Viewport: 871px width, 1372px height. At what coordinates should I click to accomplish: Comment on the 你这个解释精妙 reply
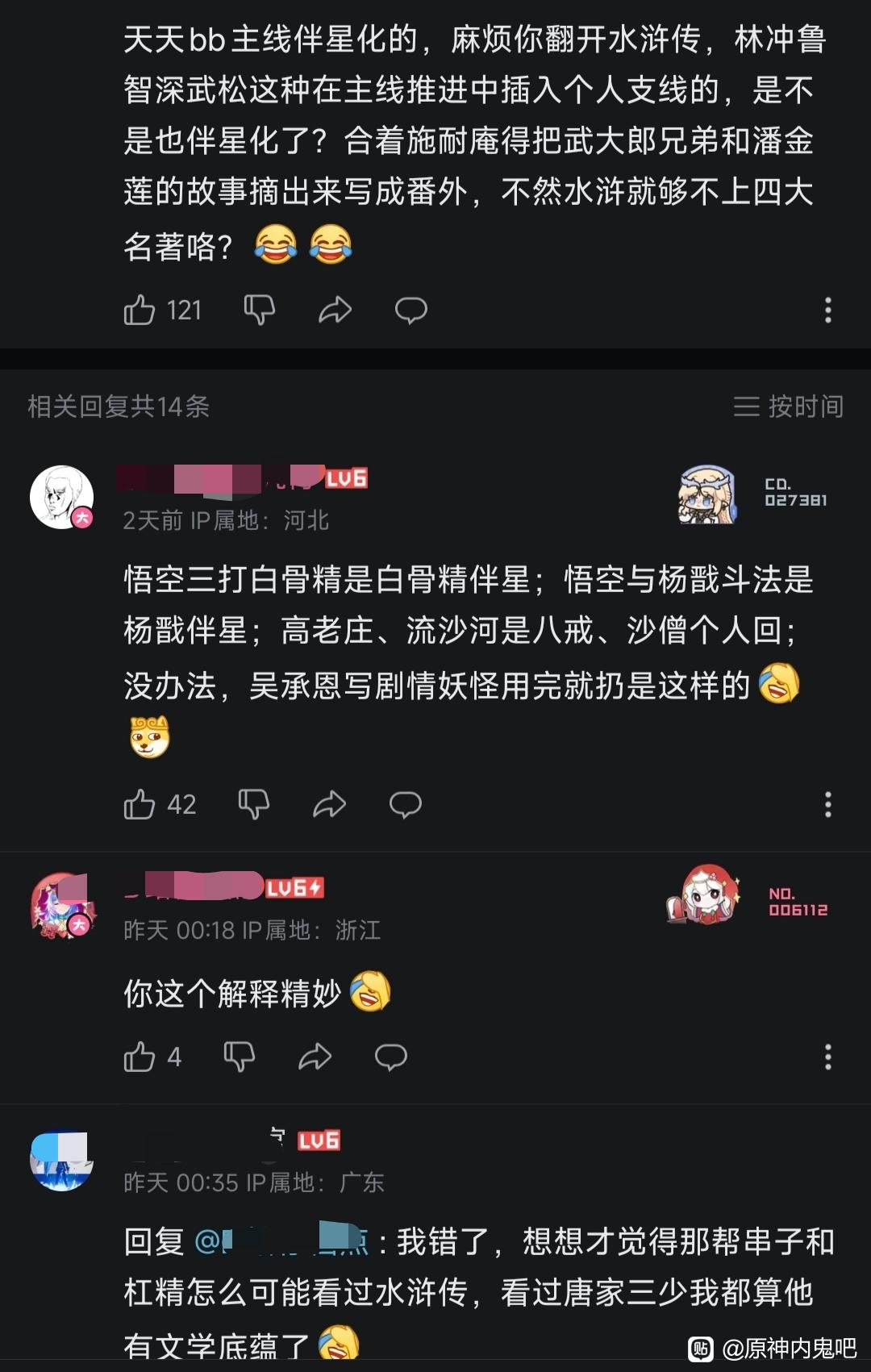[x=390, y=1057]
